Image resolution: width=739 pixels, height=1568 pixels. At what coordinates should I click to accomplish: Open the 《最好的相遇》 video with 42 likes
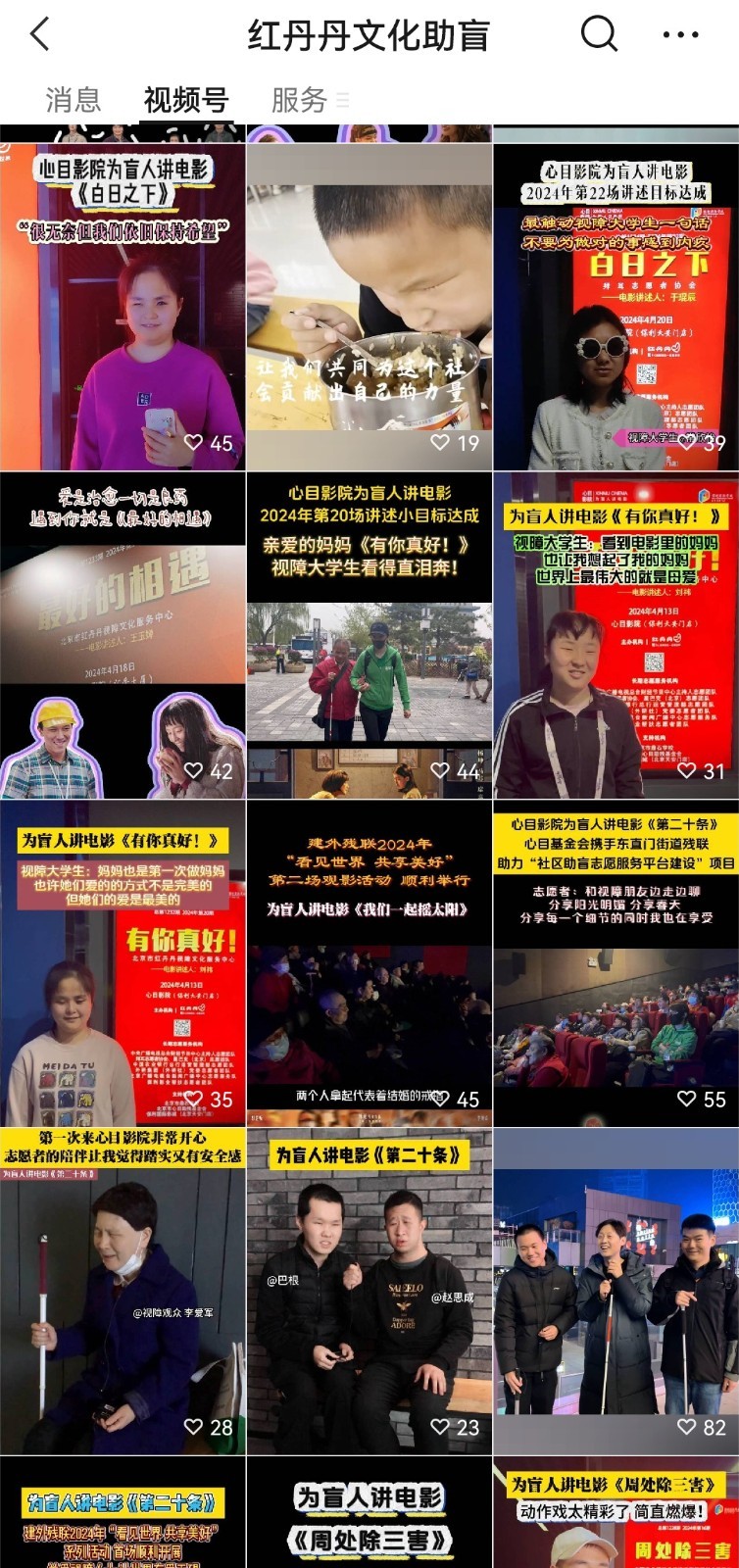pyautogui.click(x=123, y=637)
